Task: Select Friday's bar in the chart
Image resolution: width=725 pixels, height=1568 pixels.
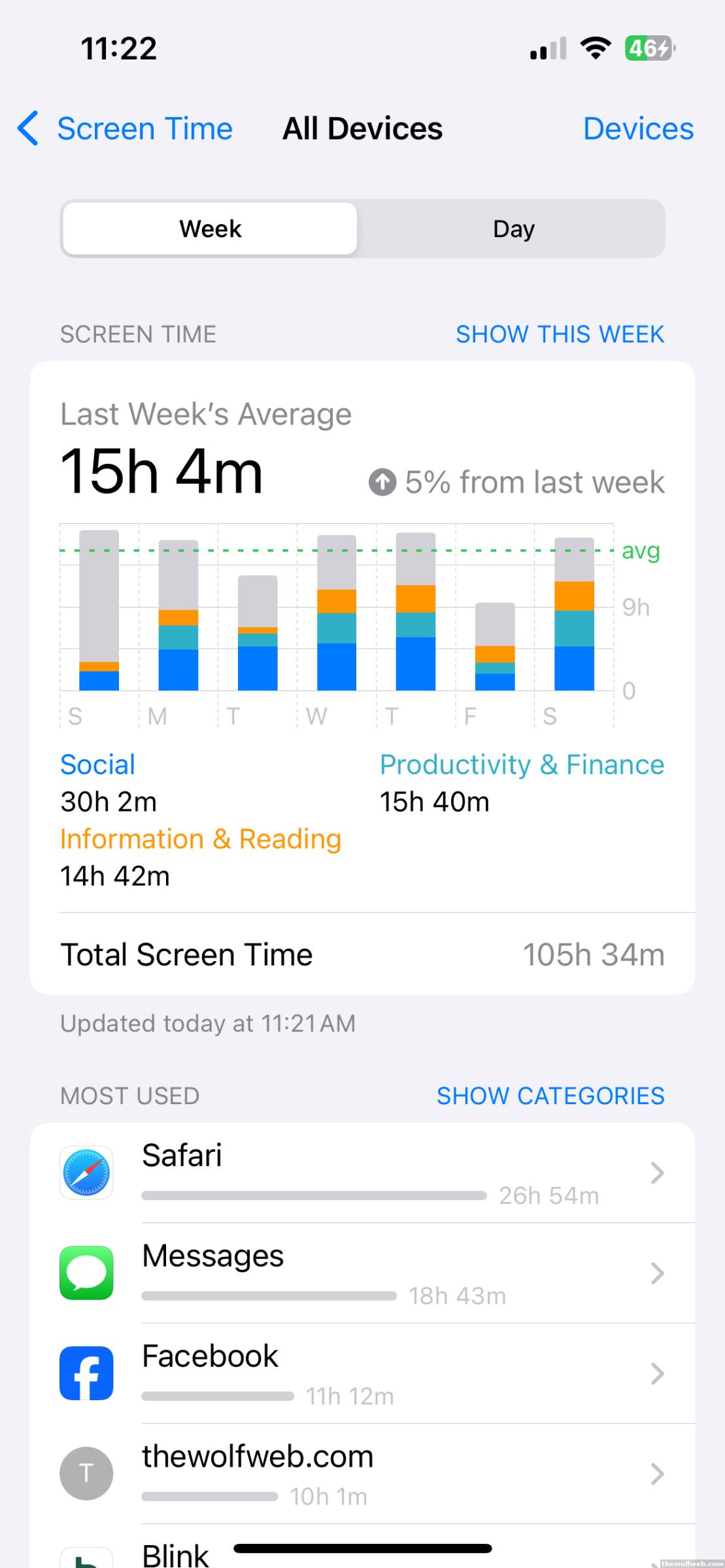Action: (495, 646)
